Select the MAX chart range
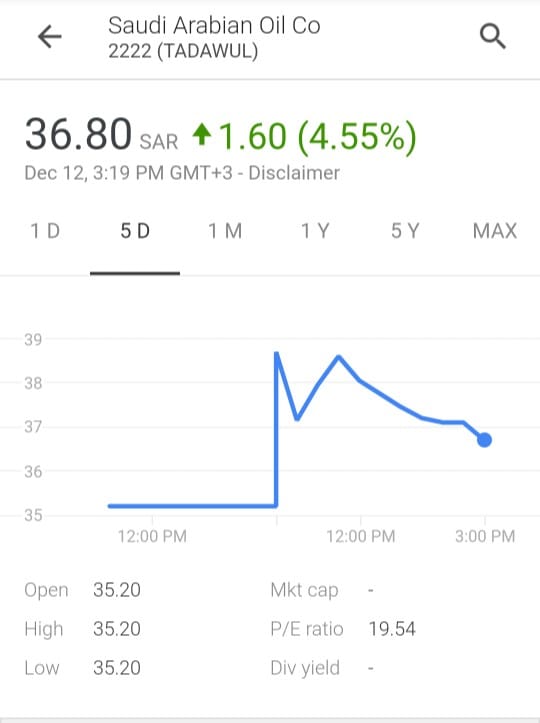 click(x=495, y=231)
